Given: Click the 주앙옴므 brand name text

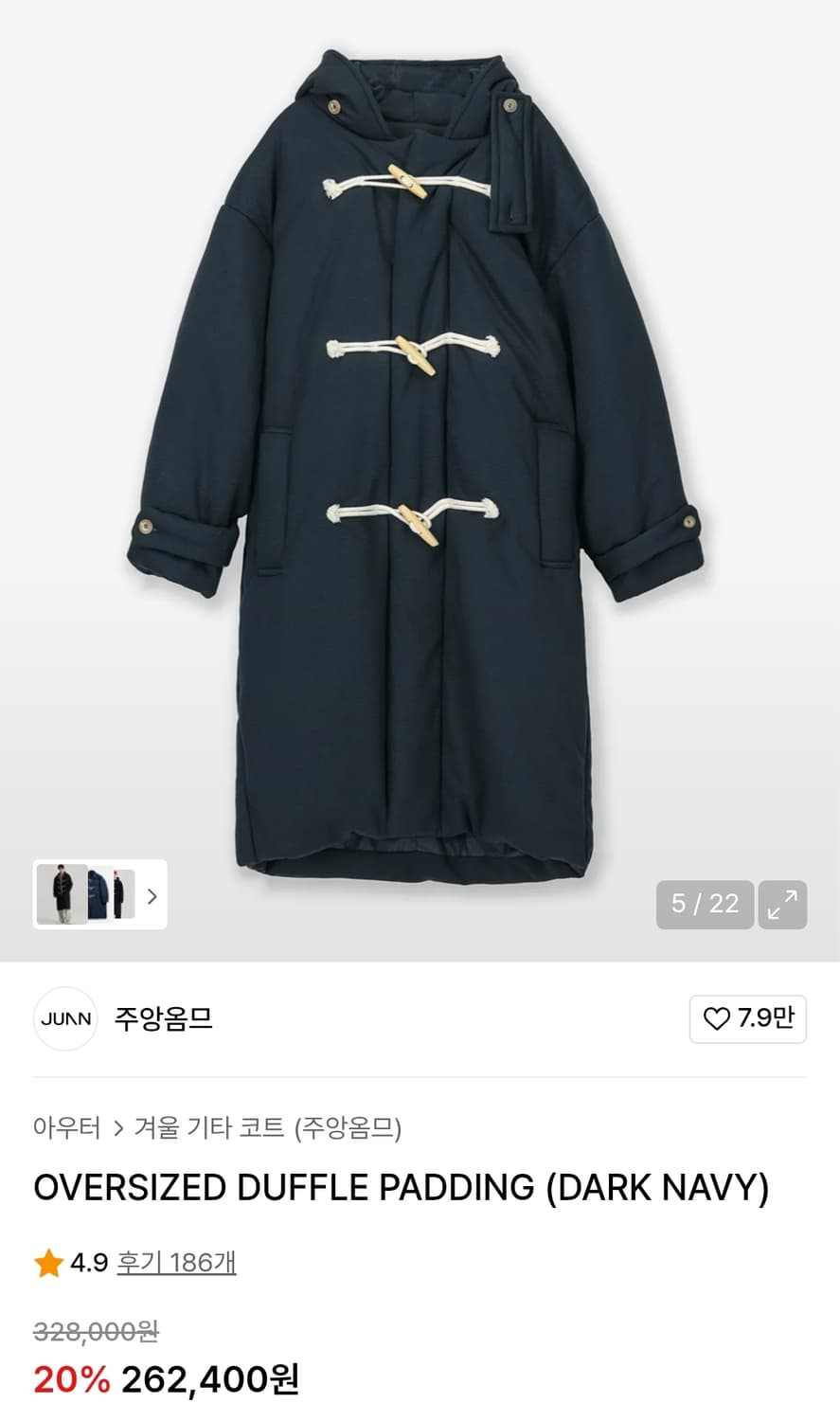Looking at the screenshot, I should pos(163,1019).
